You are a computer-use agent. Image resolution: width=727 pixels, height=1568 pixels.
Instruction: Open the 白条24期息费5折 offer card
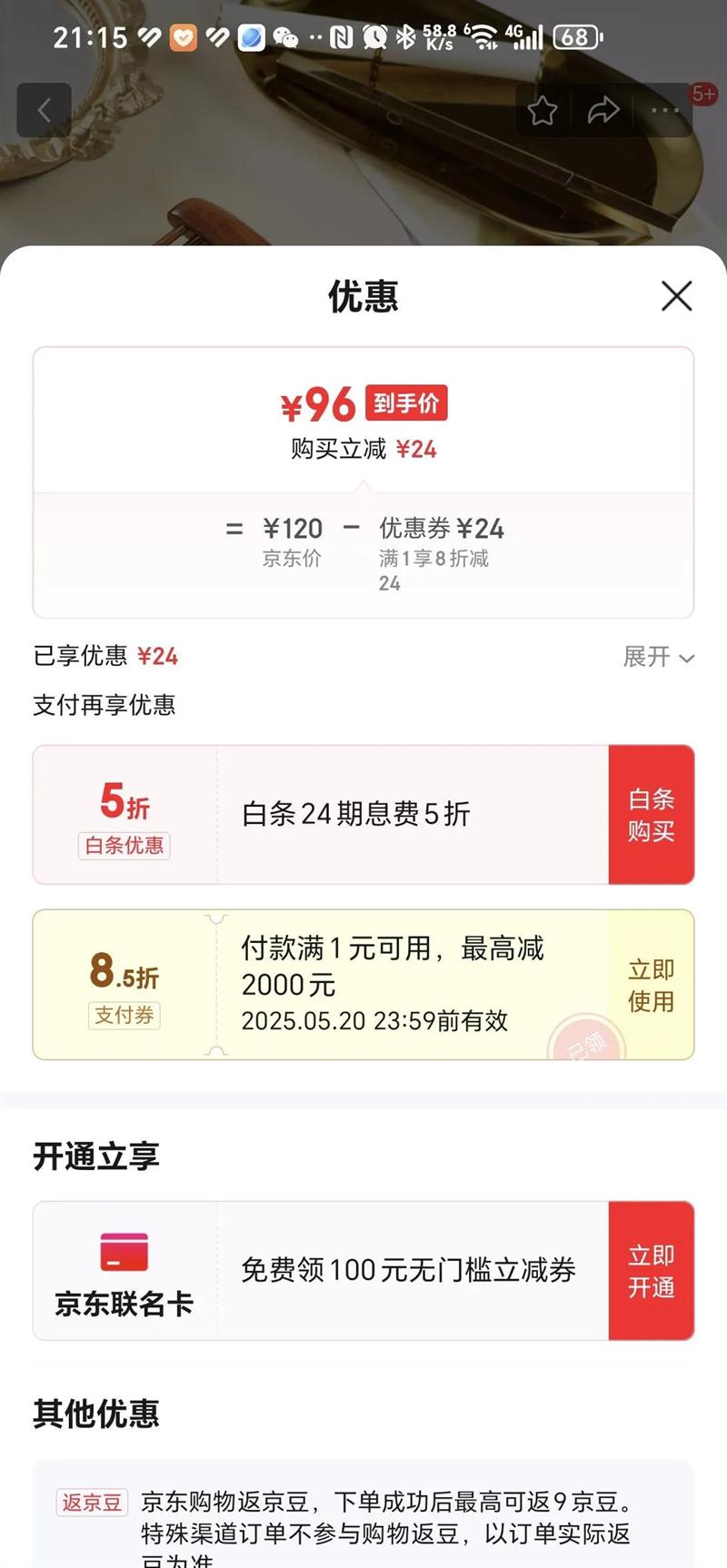(356, 815)
